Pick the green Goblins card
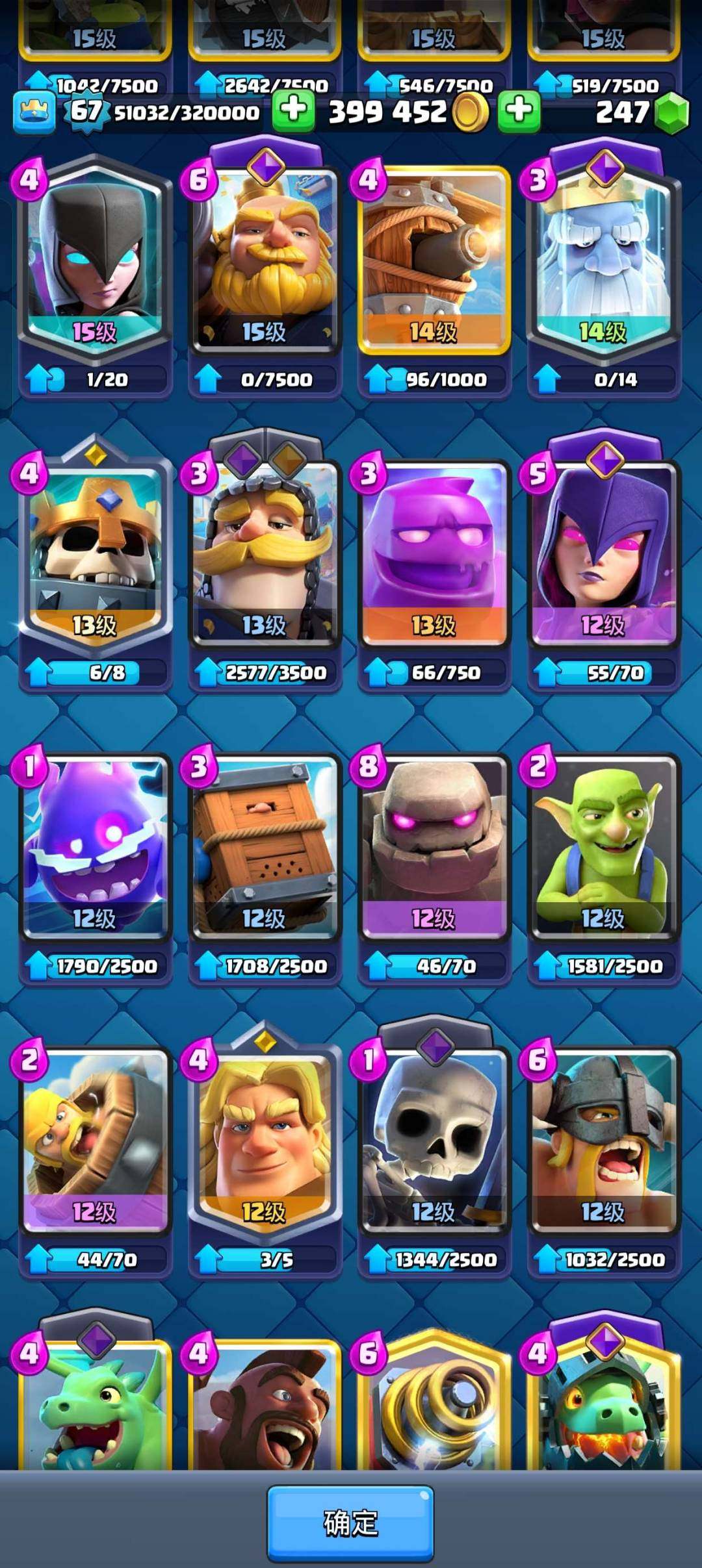Viewport: 702px width, 1568px height. (603, 844)
